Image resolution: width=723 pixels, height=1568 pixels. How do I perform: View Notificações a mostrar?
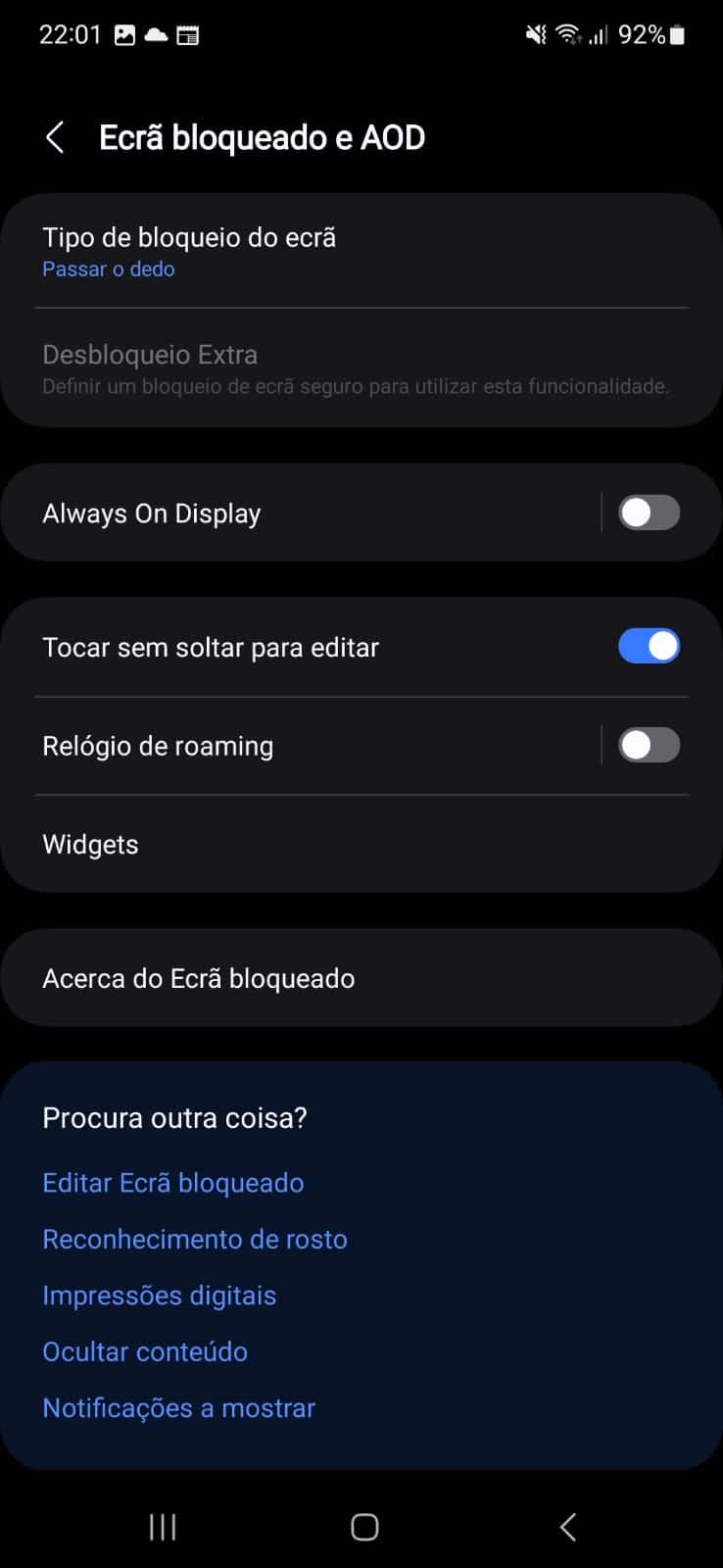[179, 1408]
